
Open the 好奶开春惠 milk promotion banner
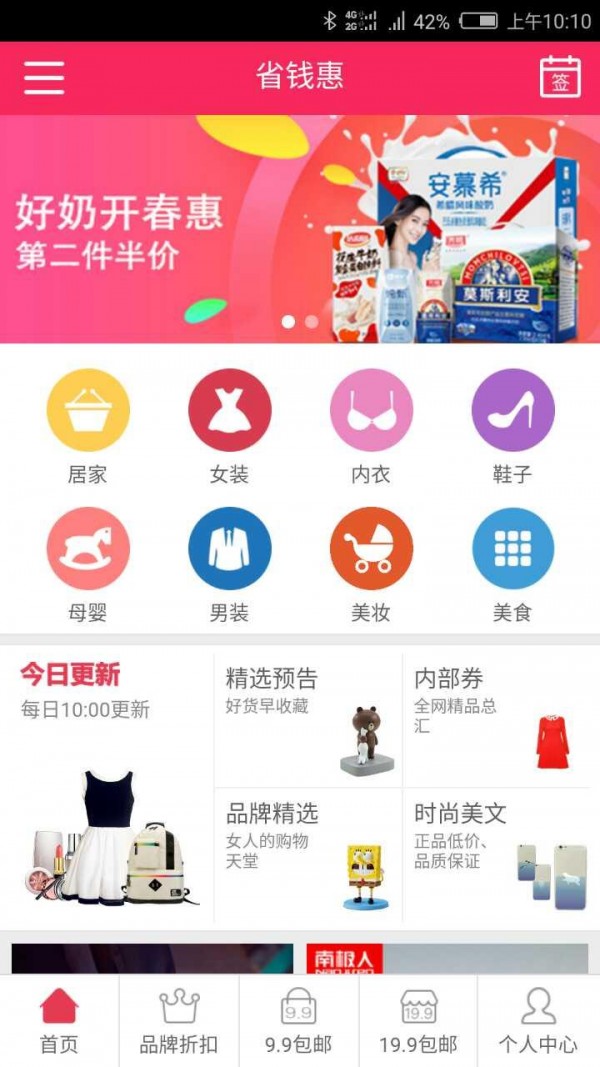coord(300,229)
